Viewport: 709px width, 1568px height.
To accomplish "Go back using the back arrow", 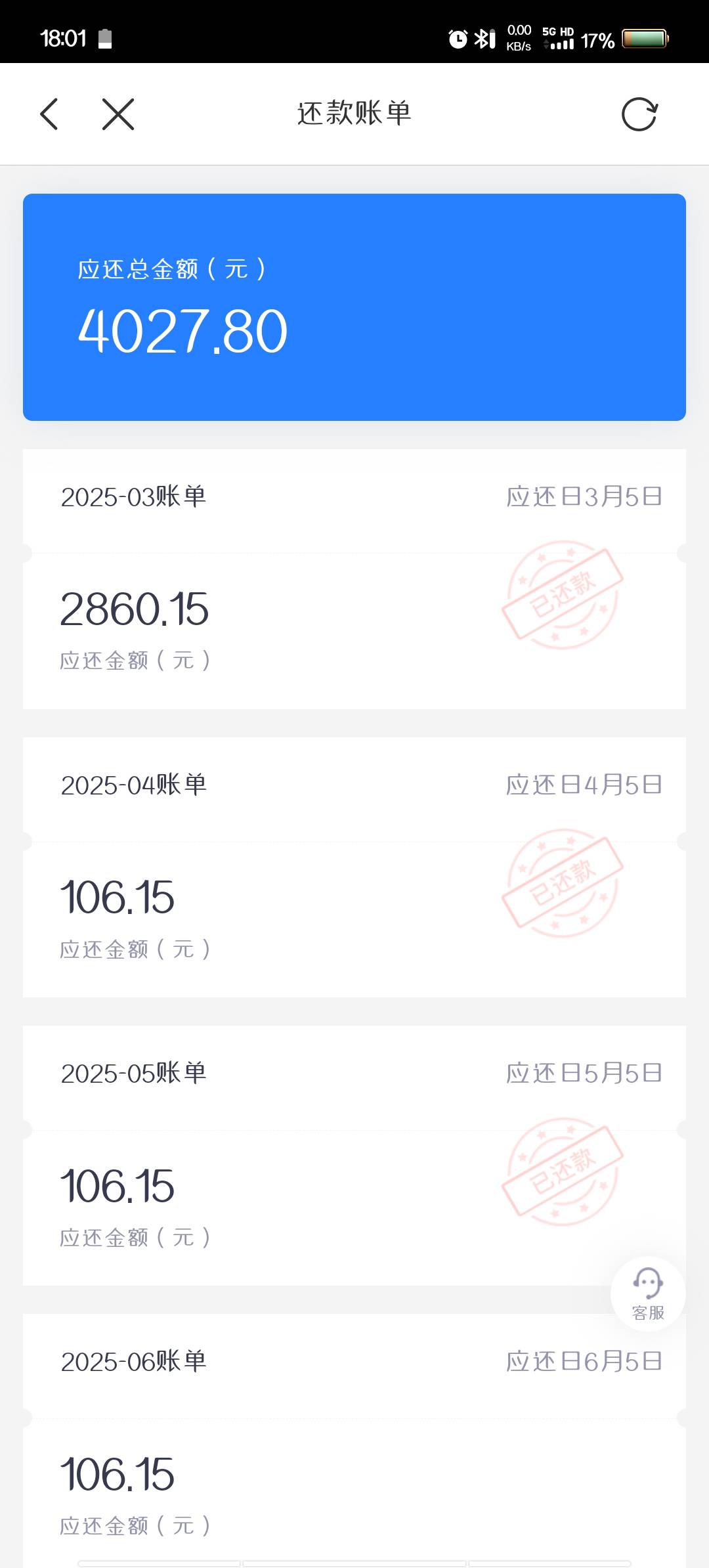I will 49,114.
